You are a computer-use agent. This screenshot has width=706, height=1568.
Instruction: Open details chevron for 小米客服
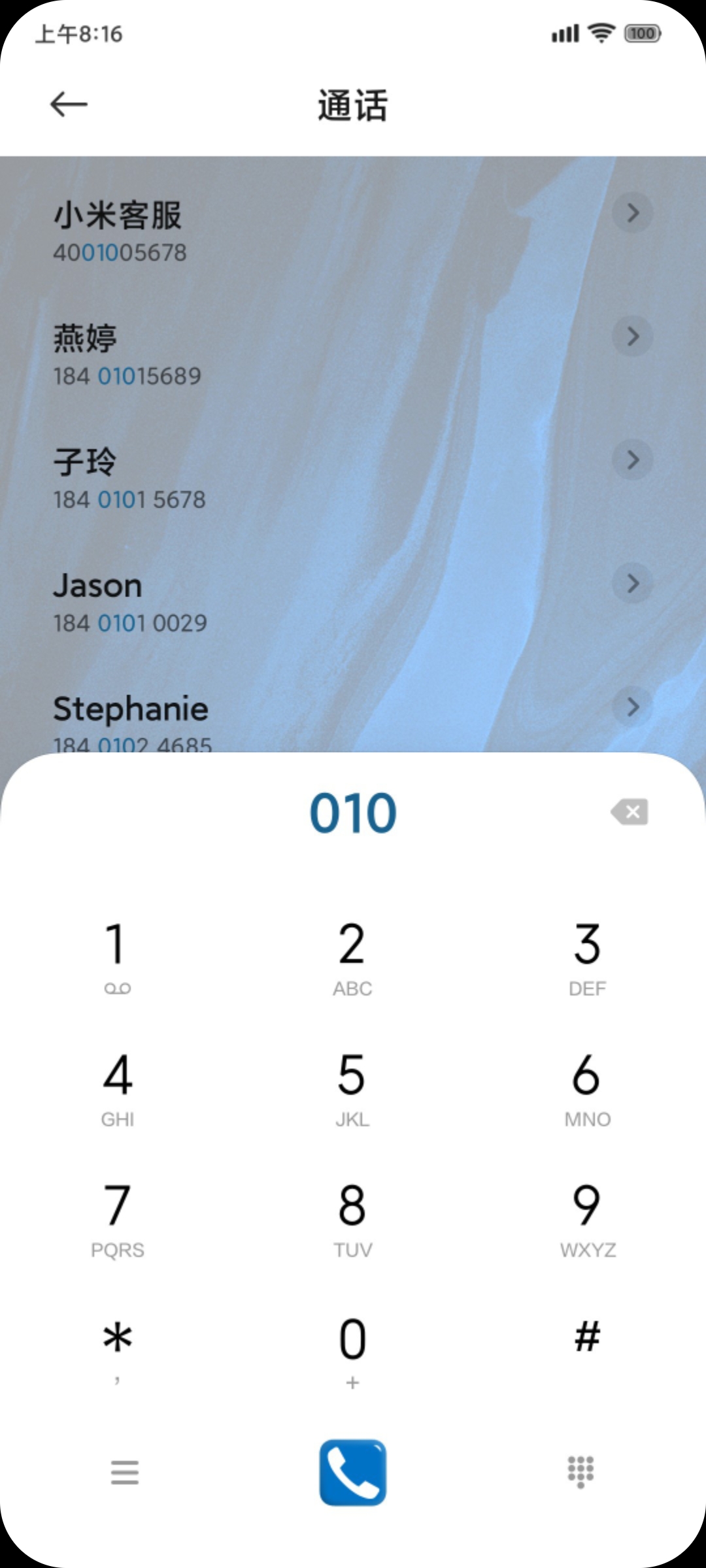click(632, 213)
